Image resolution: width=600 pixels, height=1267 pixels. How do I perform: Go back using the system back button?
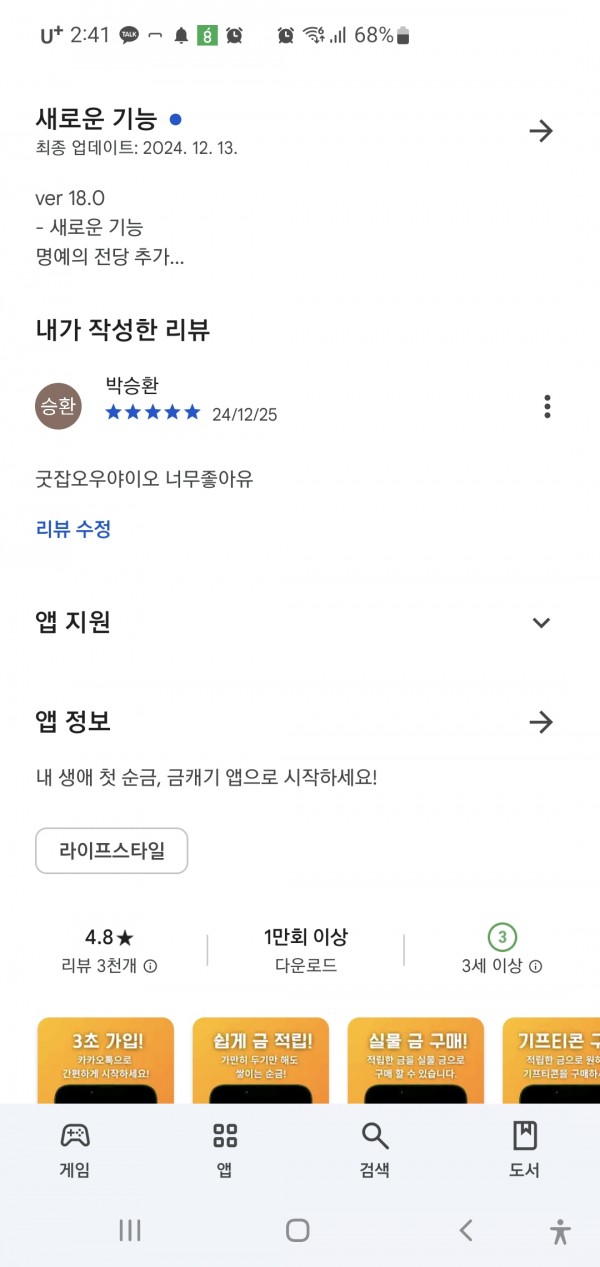466,1230
